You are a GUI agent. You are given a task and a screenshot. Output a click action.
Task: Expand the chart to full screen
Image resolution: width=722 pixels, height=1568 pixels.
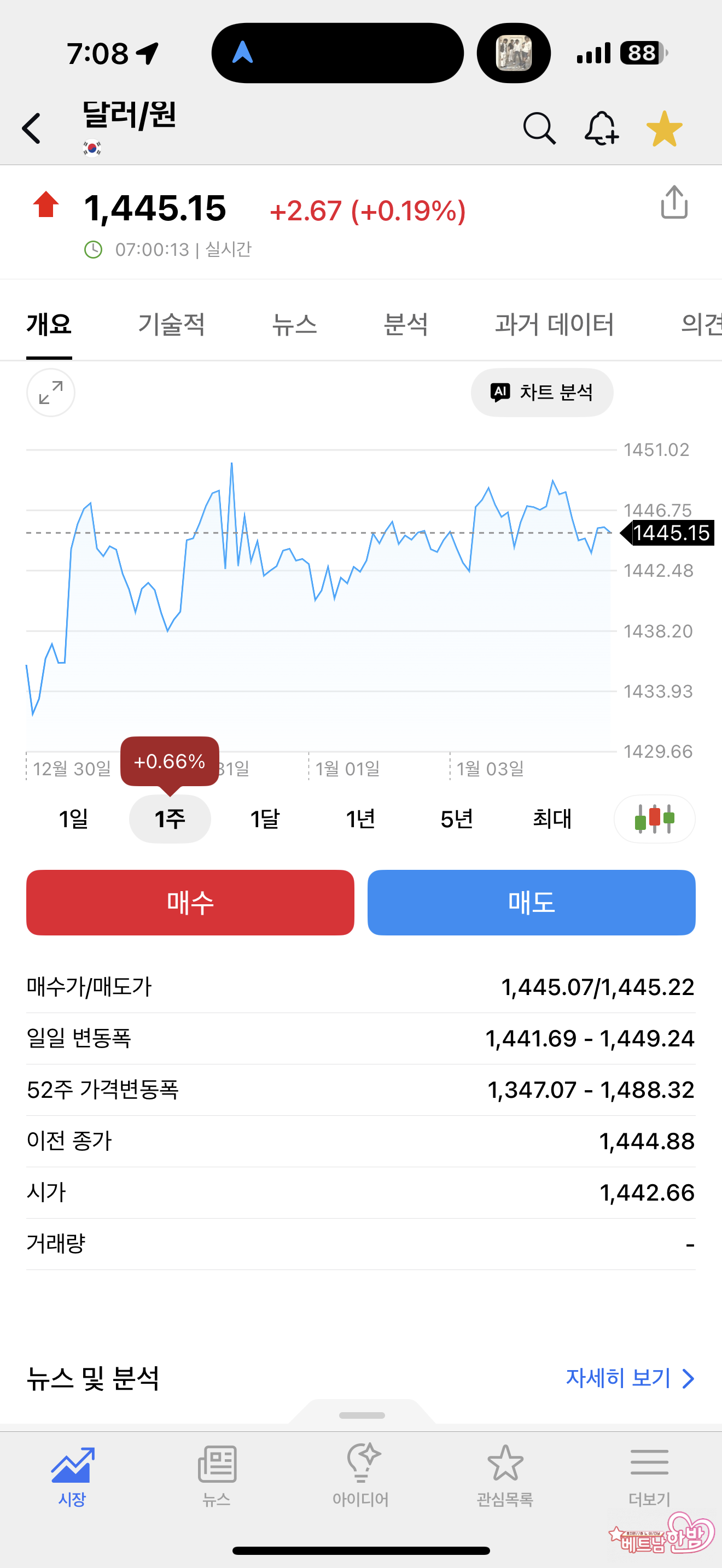coord(50,393)
